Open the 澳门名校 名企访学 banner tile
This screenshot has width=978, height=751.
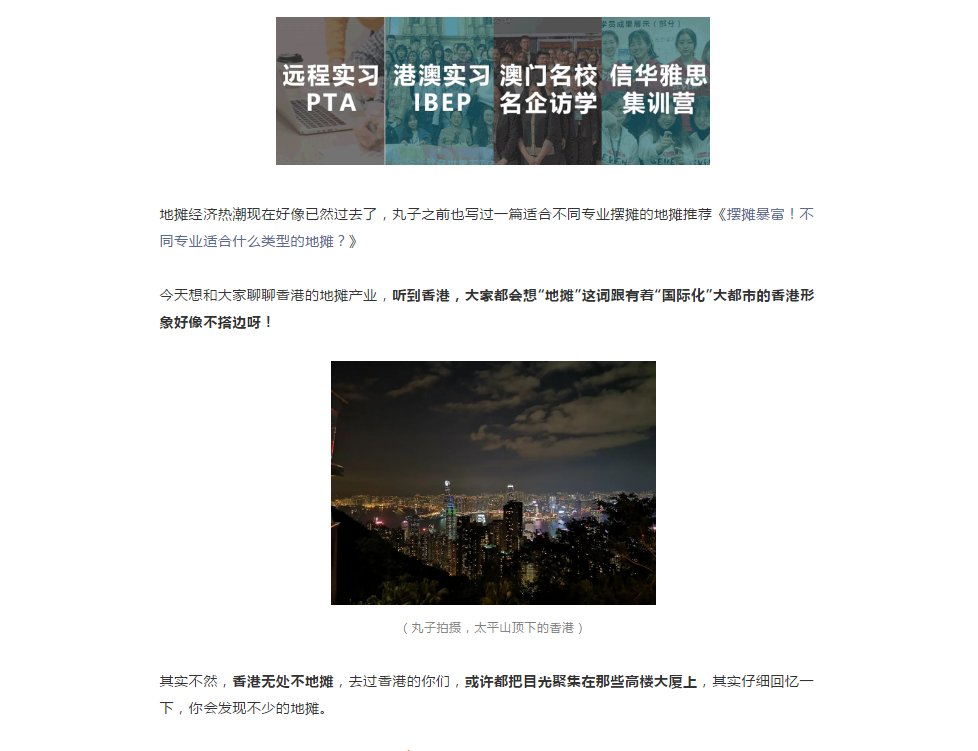[x=548, y=91]
